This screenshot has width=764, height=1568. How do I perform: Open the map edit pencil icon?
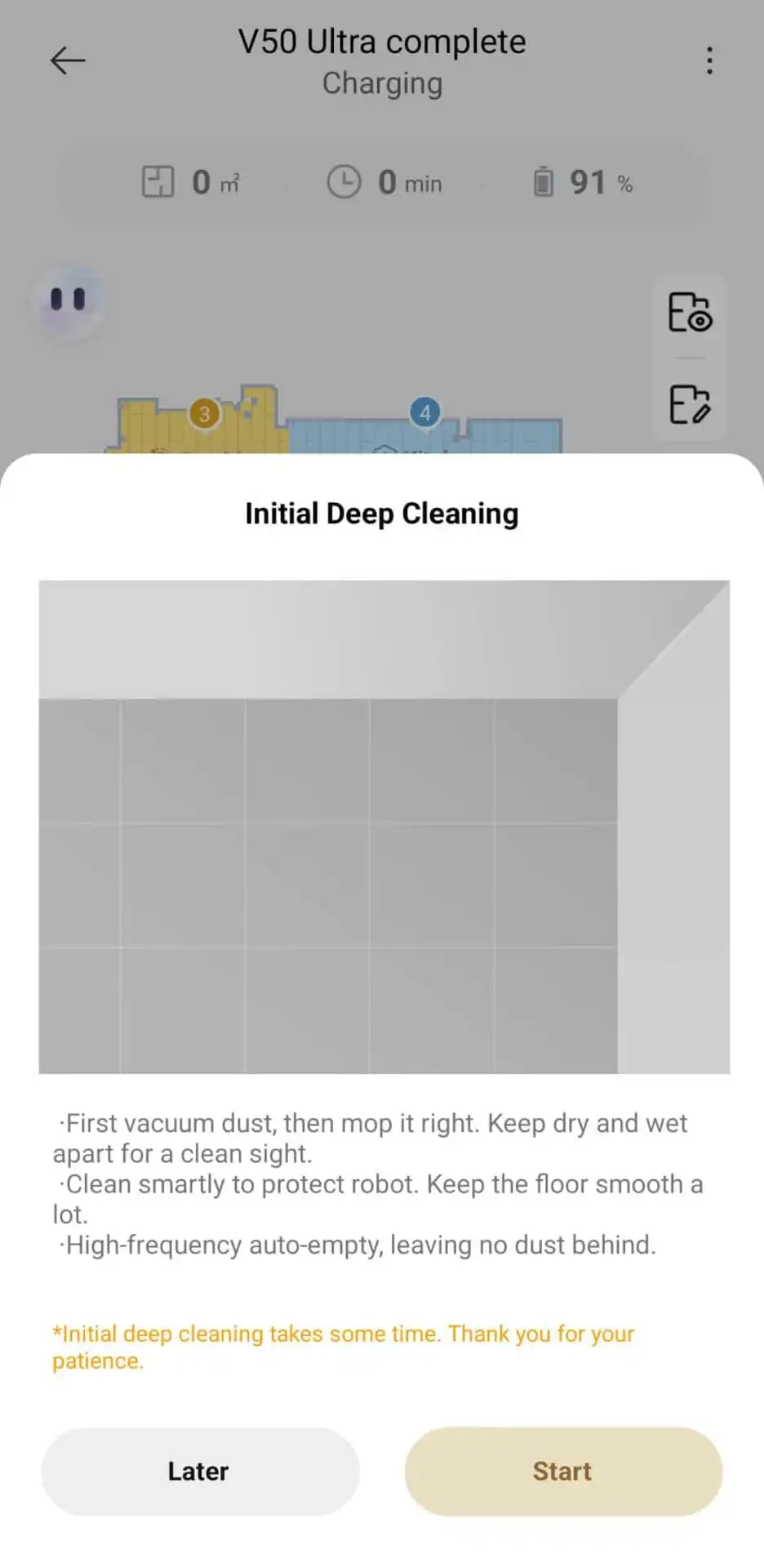pyautogui.click(x=690, y=403)
